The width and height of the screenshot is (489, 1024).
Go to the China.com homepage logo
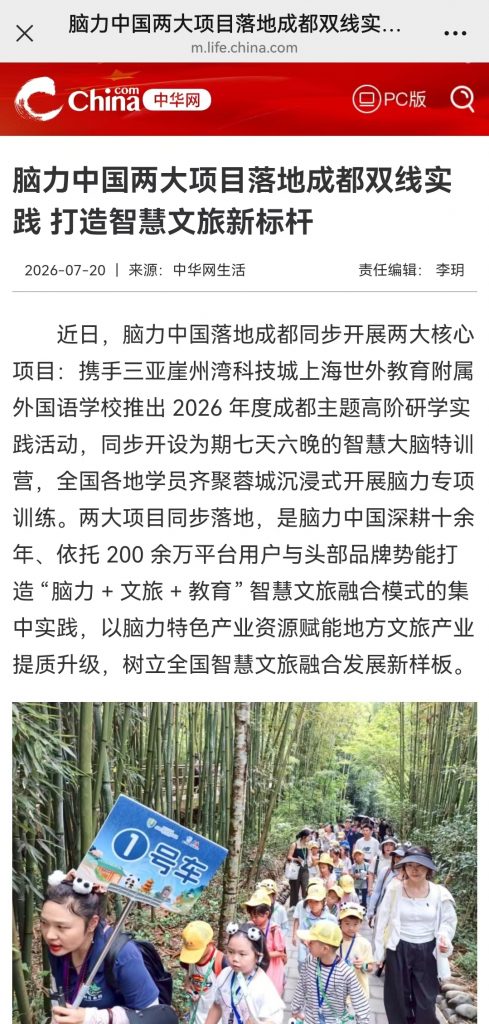pos(112,99)
